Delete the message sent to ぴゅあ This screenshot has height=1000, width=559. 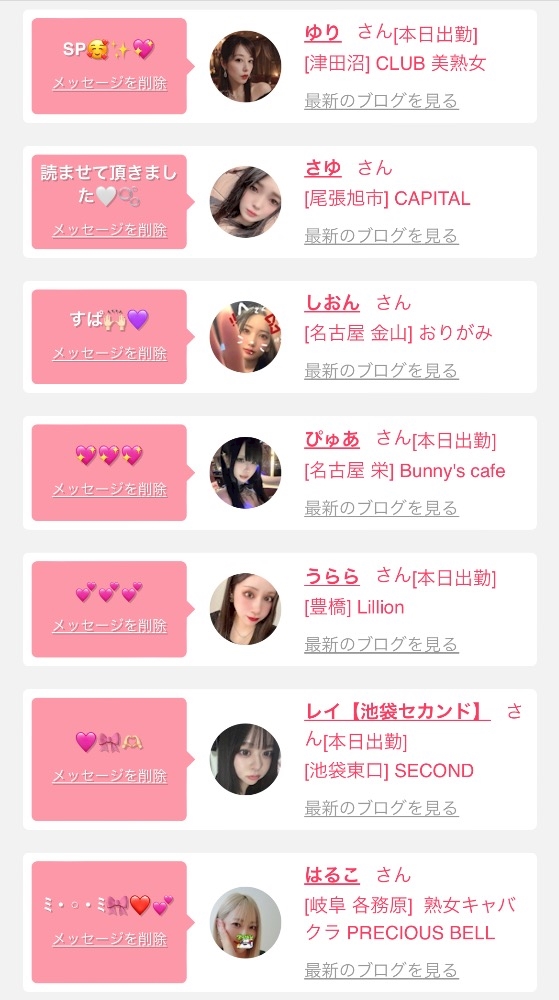(x=110, y=489)
